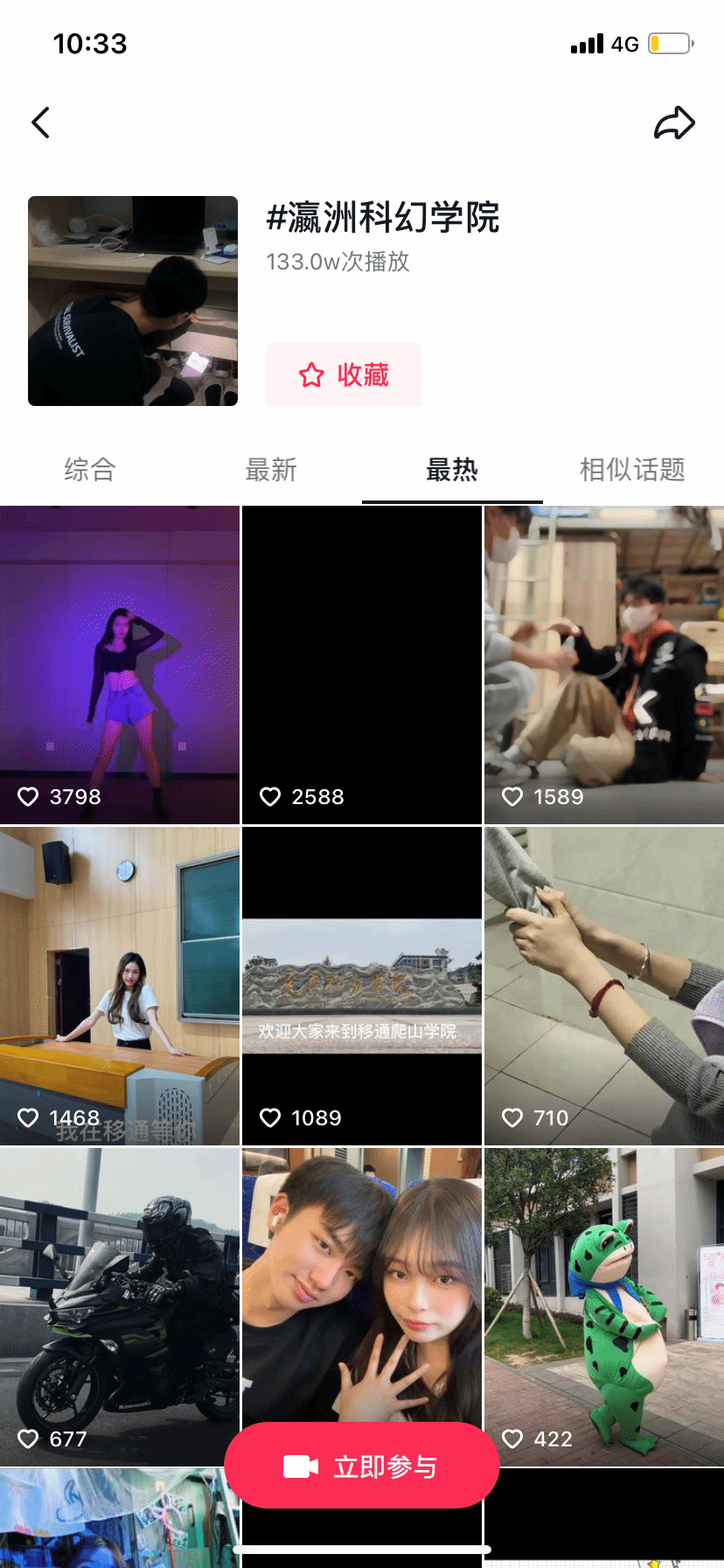Open the 相似话题 tab

pos(632,470)
